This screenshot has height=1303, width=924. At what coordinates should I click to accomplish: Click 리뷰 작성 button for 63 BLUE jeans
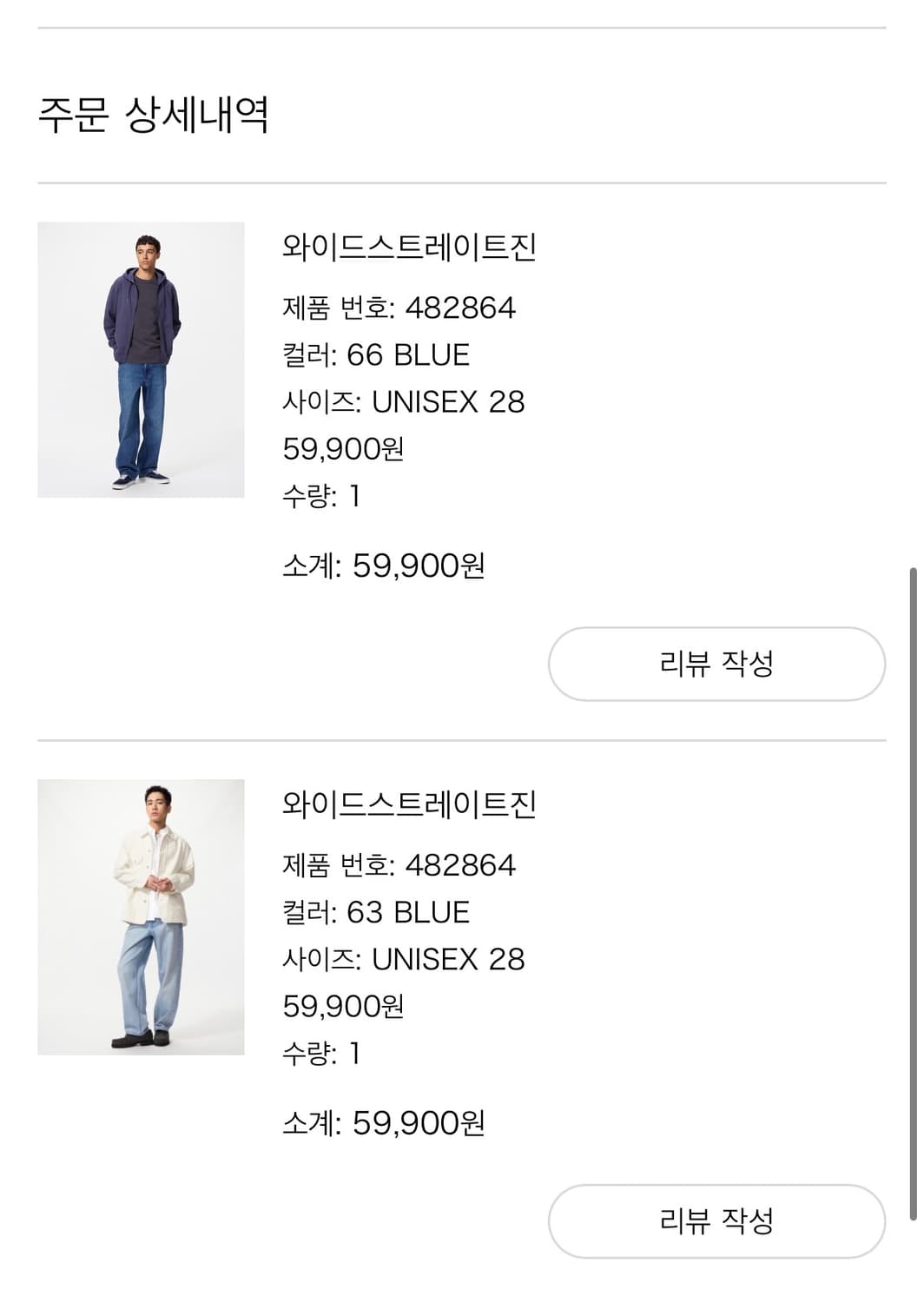pos(718,1220)
